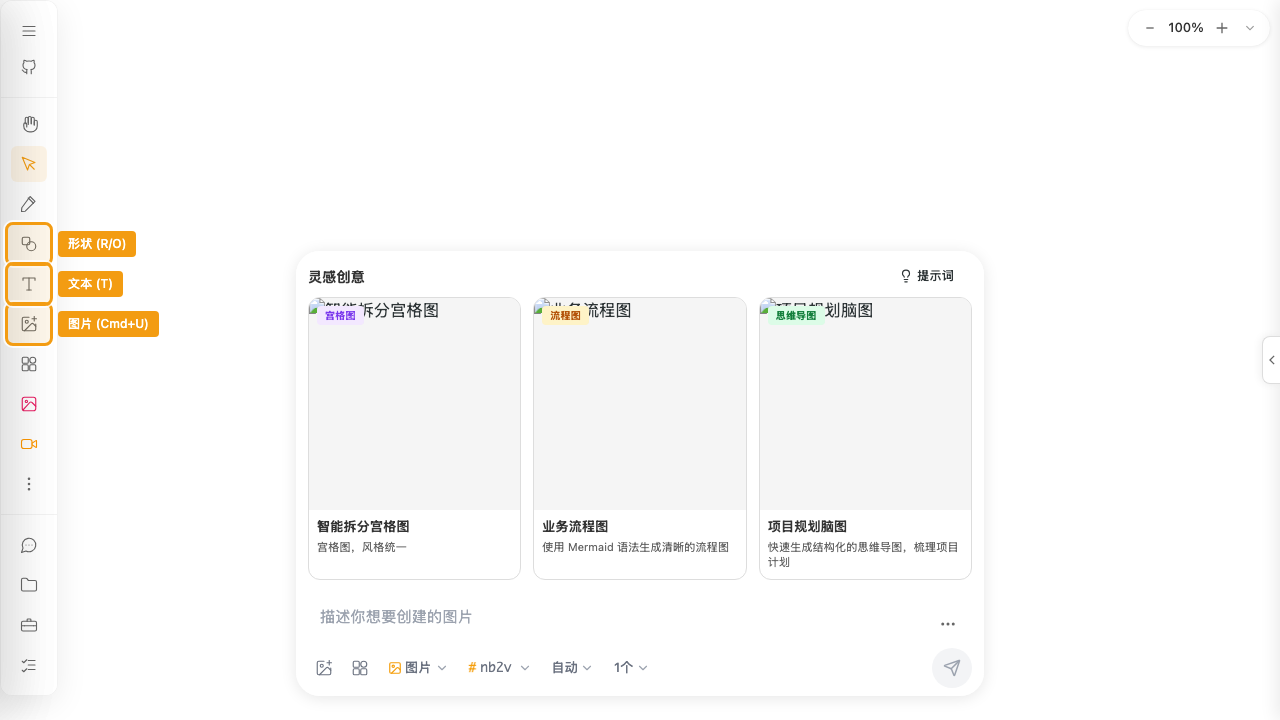Expand the nb2v model dropdown
This screenshot has width=1280, height=720.
(x=498, y=668)
